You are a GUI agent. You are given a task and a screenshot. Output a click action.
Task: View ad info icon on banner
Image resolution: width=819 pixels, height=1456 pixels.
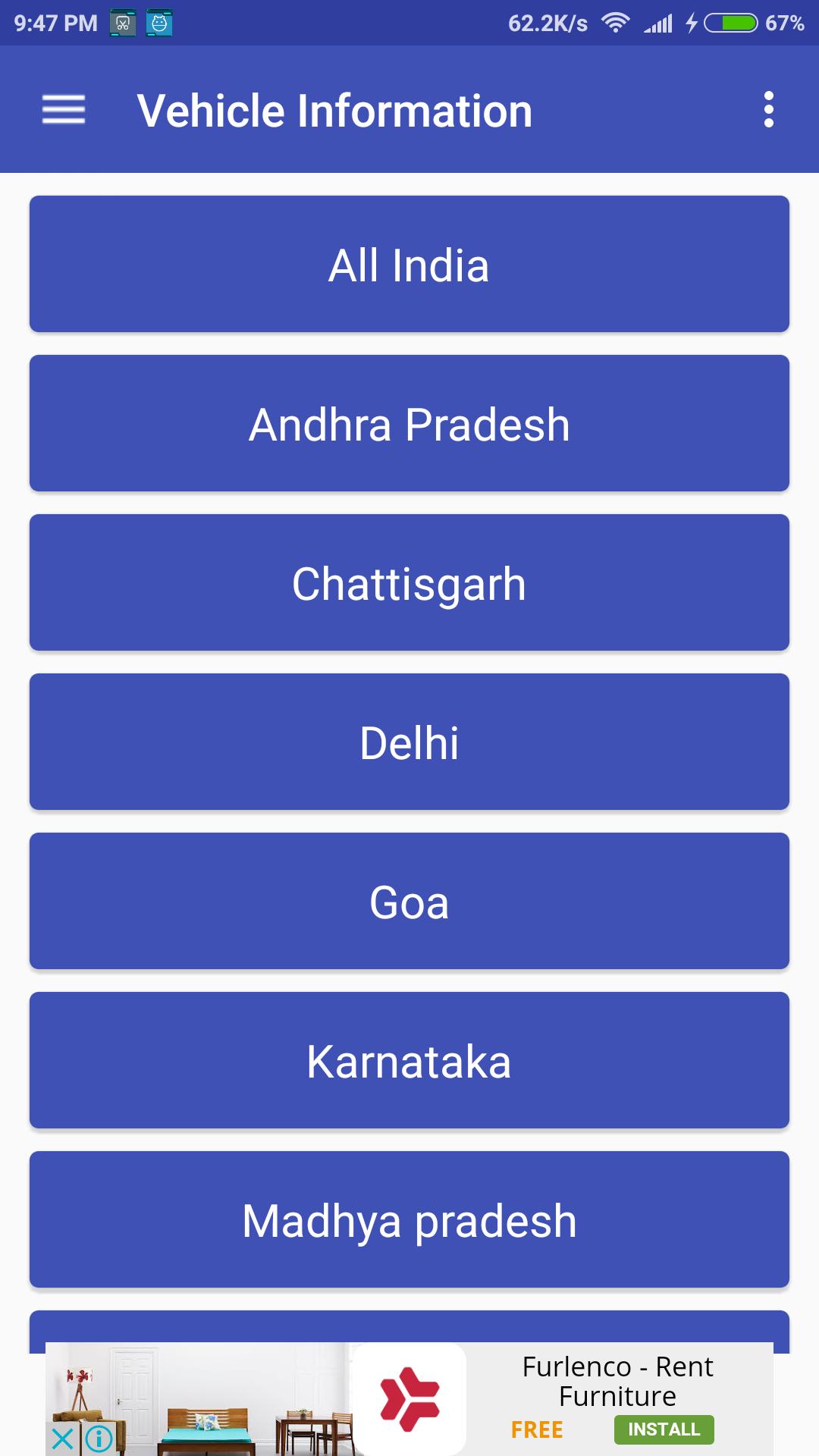[99, 1438]
